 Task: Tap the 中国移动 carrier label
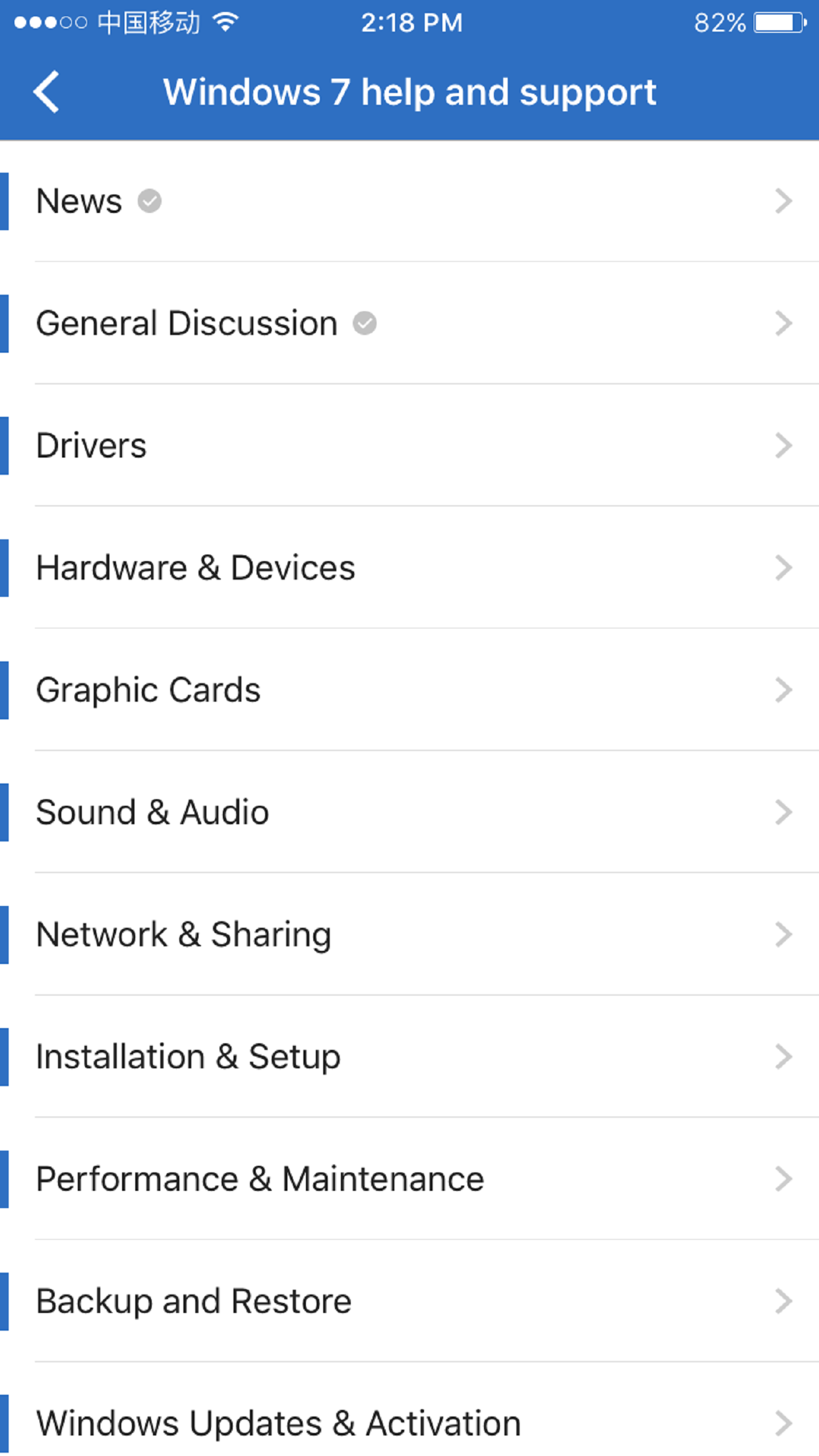tap(146, 22)
